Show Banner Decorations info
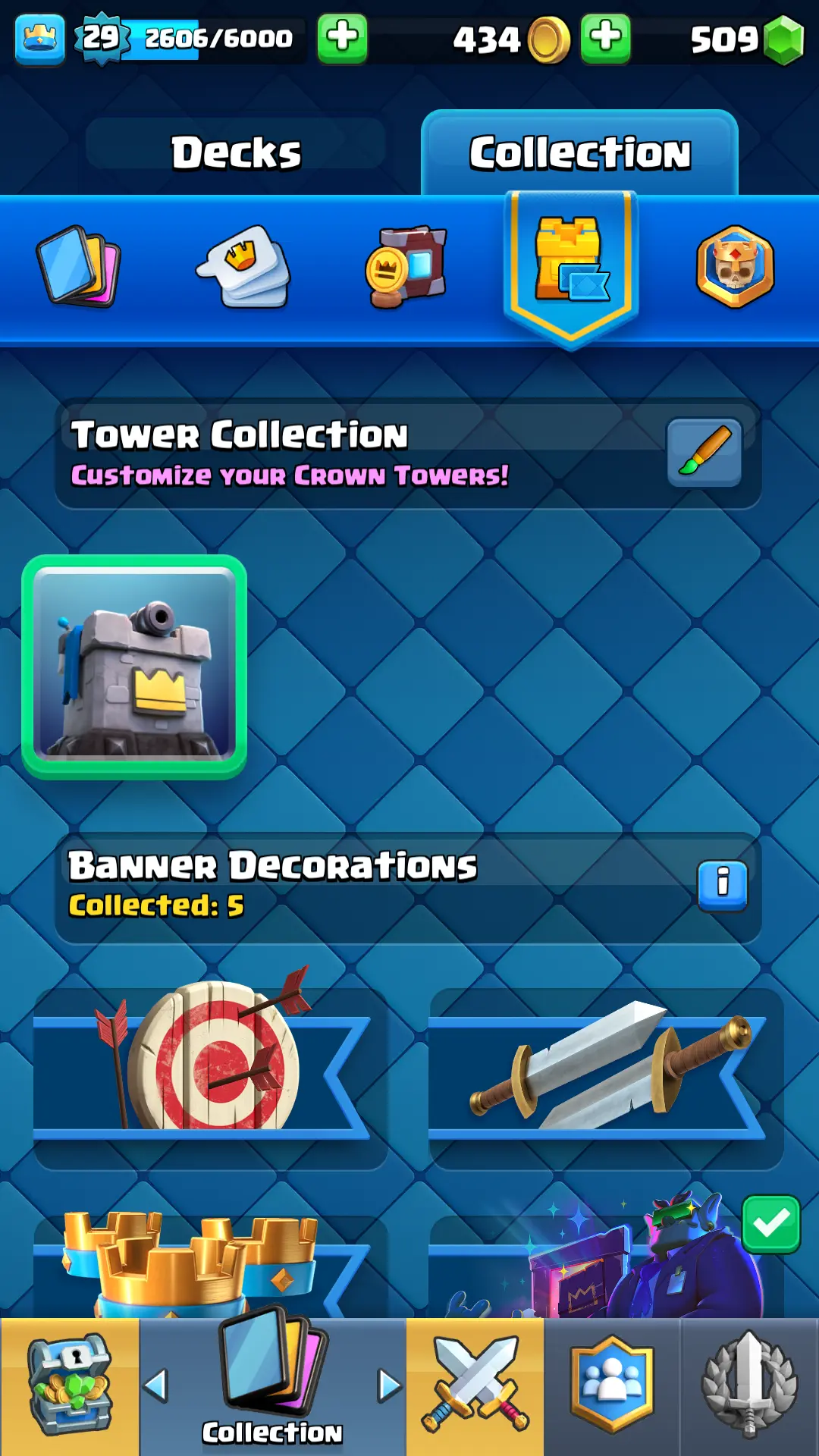819x1456 pixels. pos(722,884)
